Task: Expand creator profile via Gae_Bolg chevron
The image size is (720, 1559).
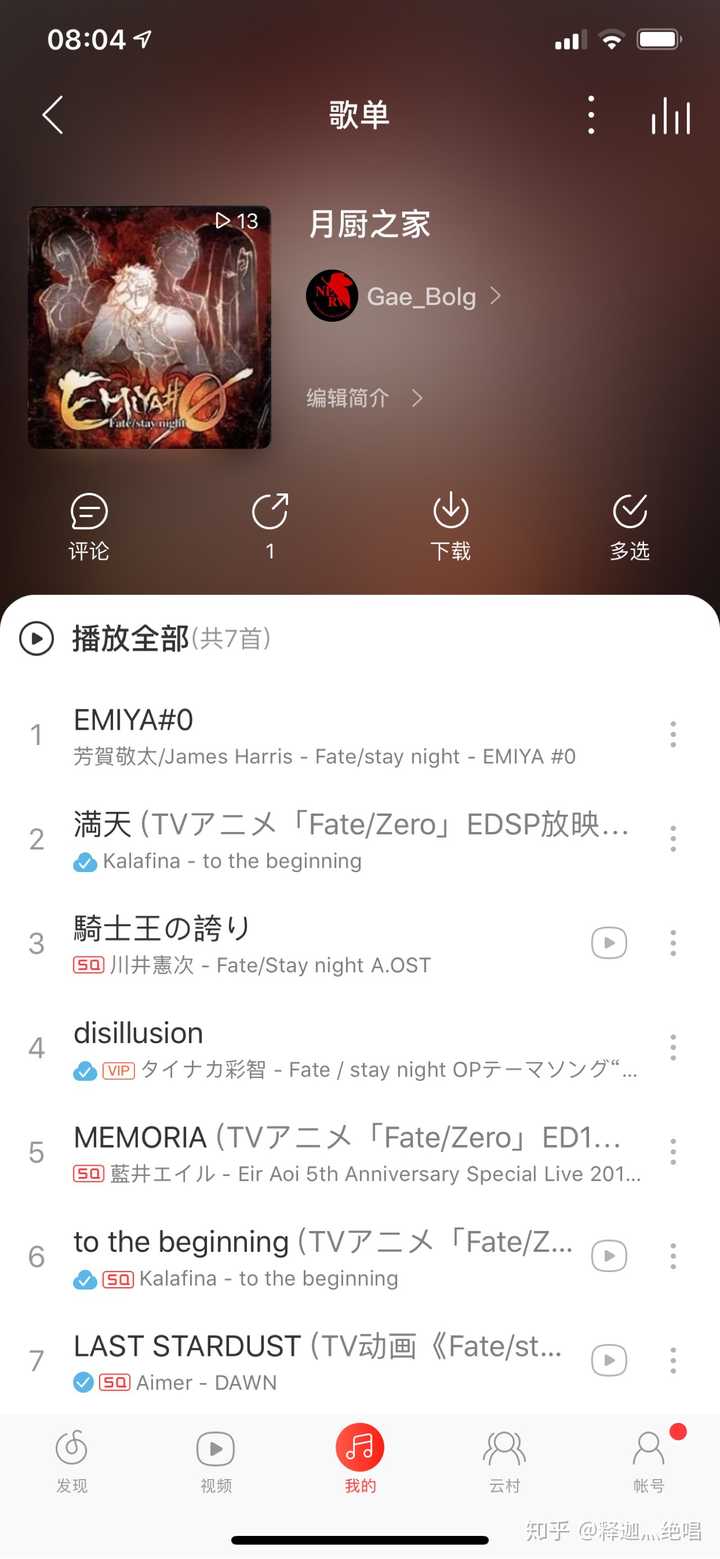Action: click(x=495, y=296)
